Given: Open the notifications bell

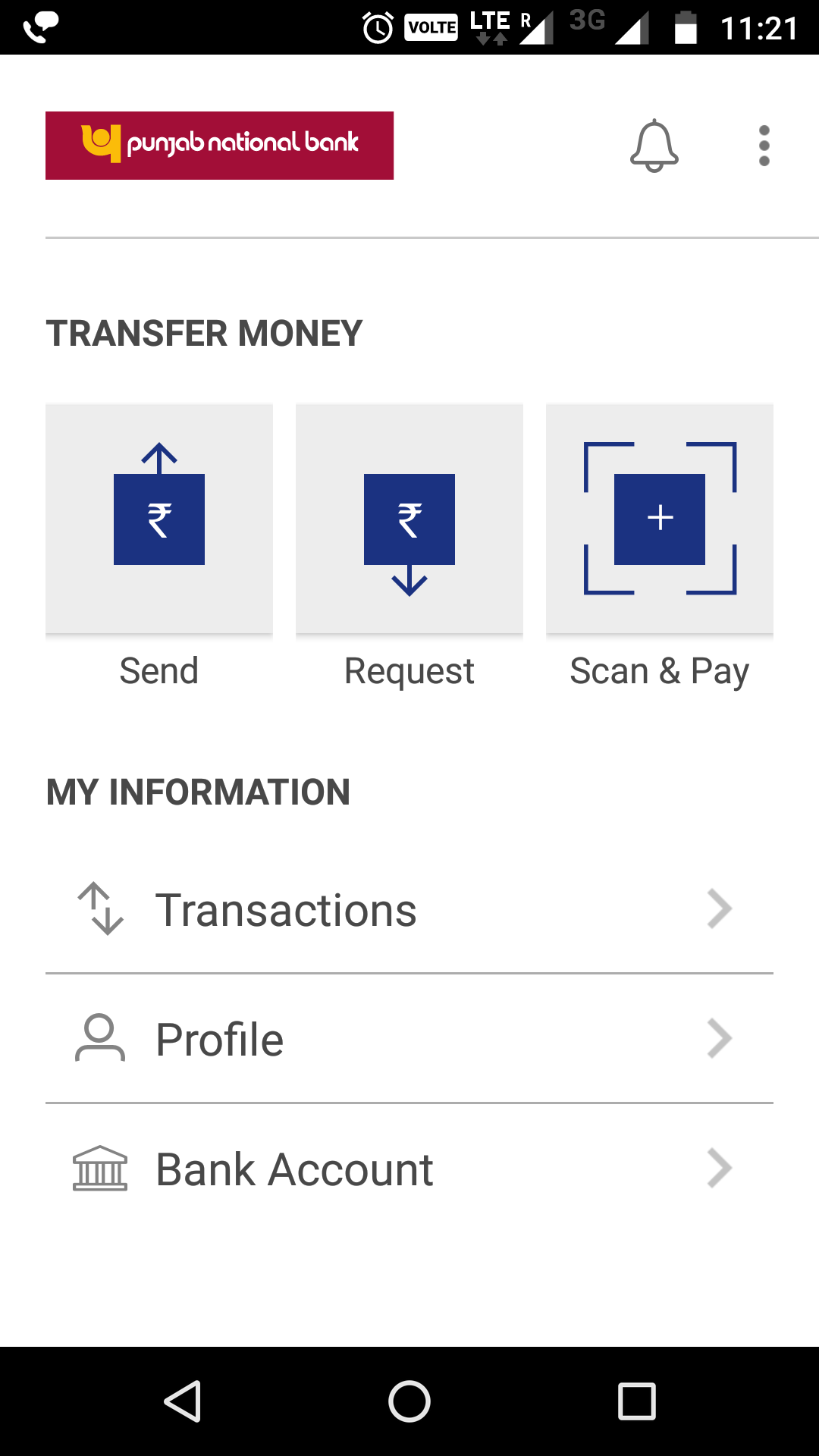Looking at the screenshot, I should [x=654, y=146].
